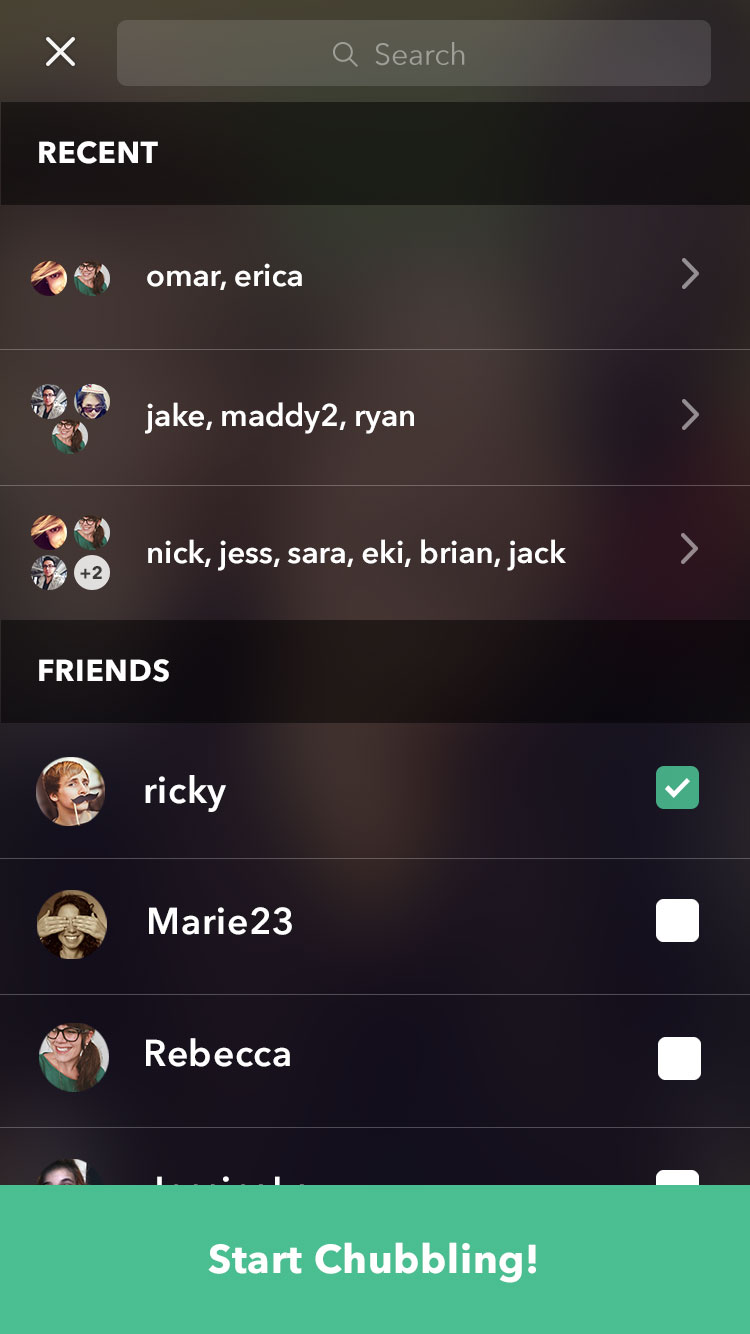Tap the Start Chubbling! button
This screenshot has width=750, height=1334.
pos(375,1259)
